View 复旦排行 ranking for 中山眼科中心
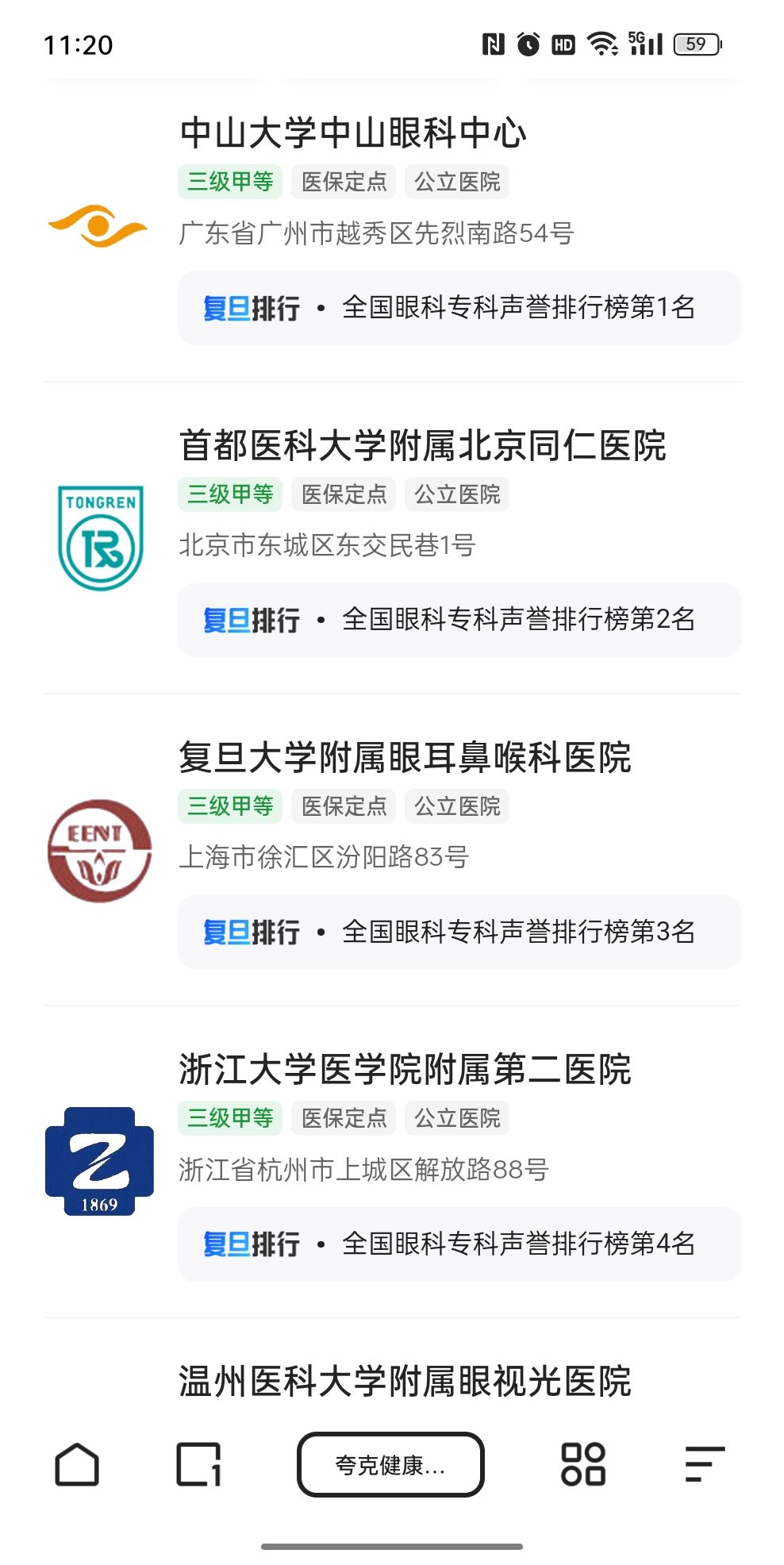784x1565 pixels. pos(459,308)
